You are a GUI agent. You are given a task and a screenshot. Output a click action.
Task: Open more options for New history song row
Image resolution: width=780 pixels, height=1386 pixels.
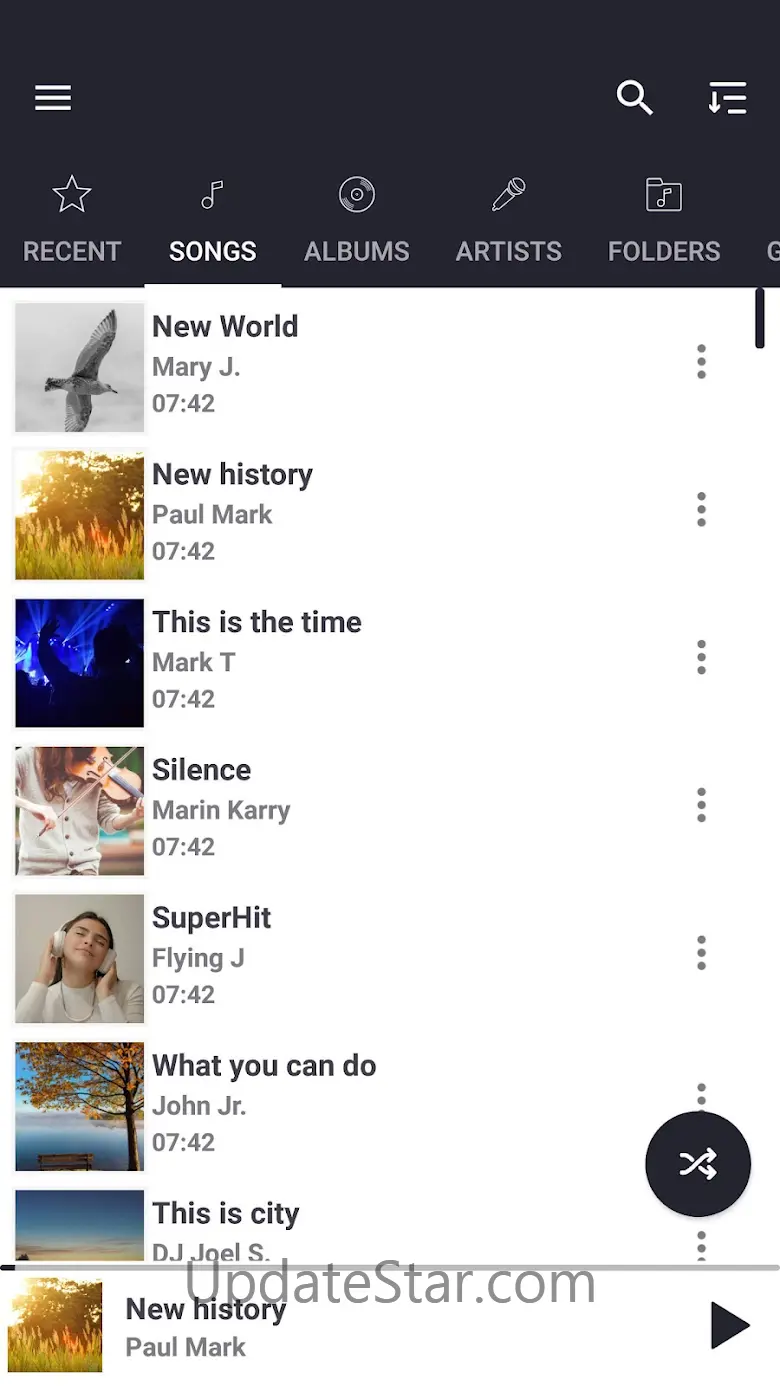pyautogui.click(x=701, y=510)
